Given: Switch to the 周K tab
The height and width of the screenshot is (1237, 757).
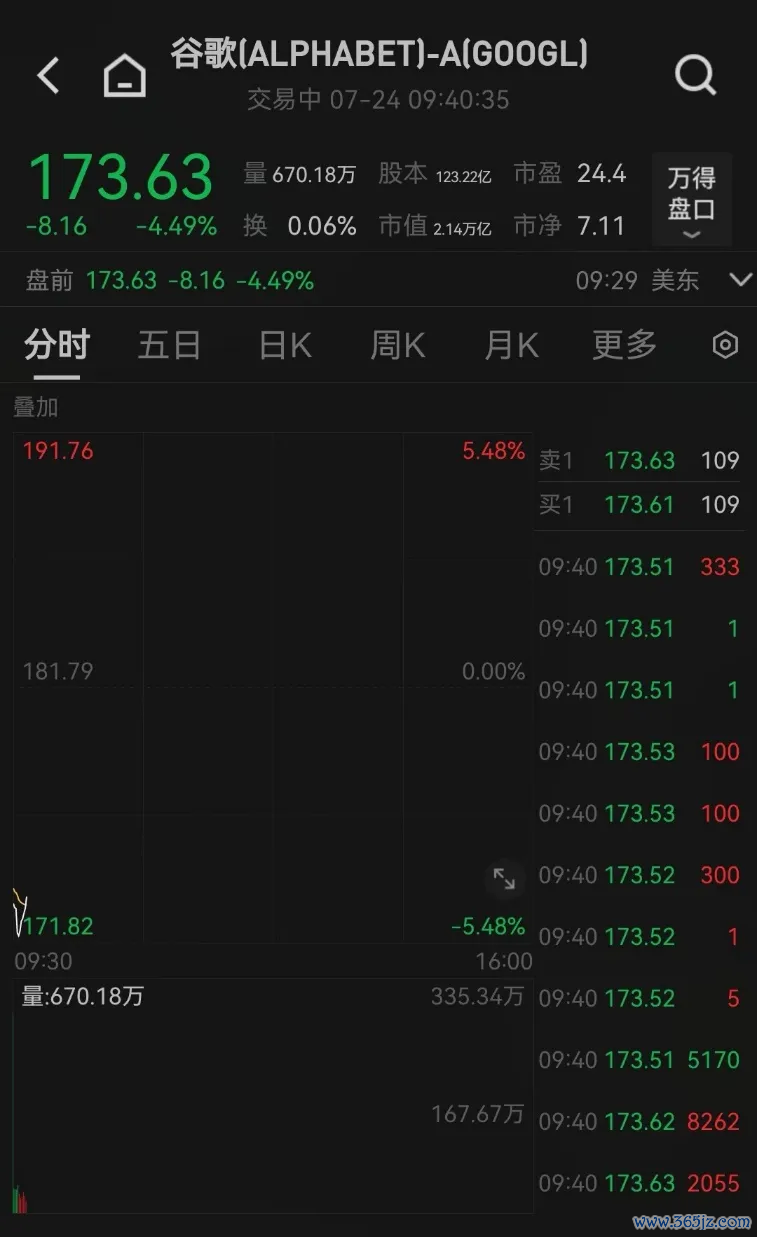Looking at the screenshot, I should pos(398,346).
